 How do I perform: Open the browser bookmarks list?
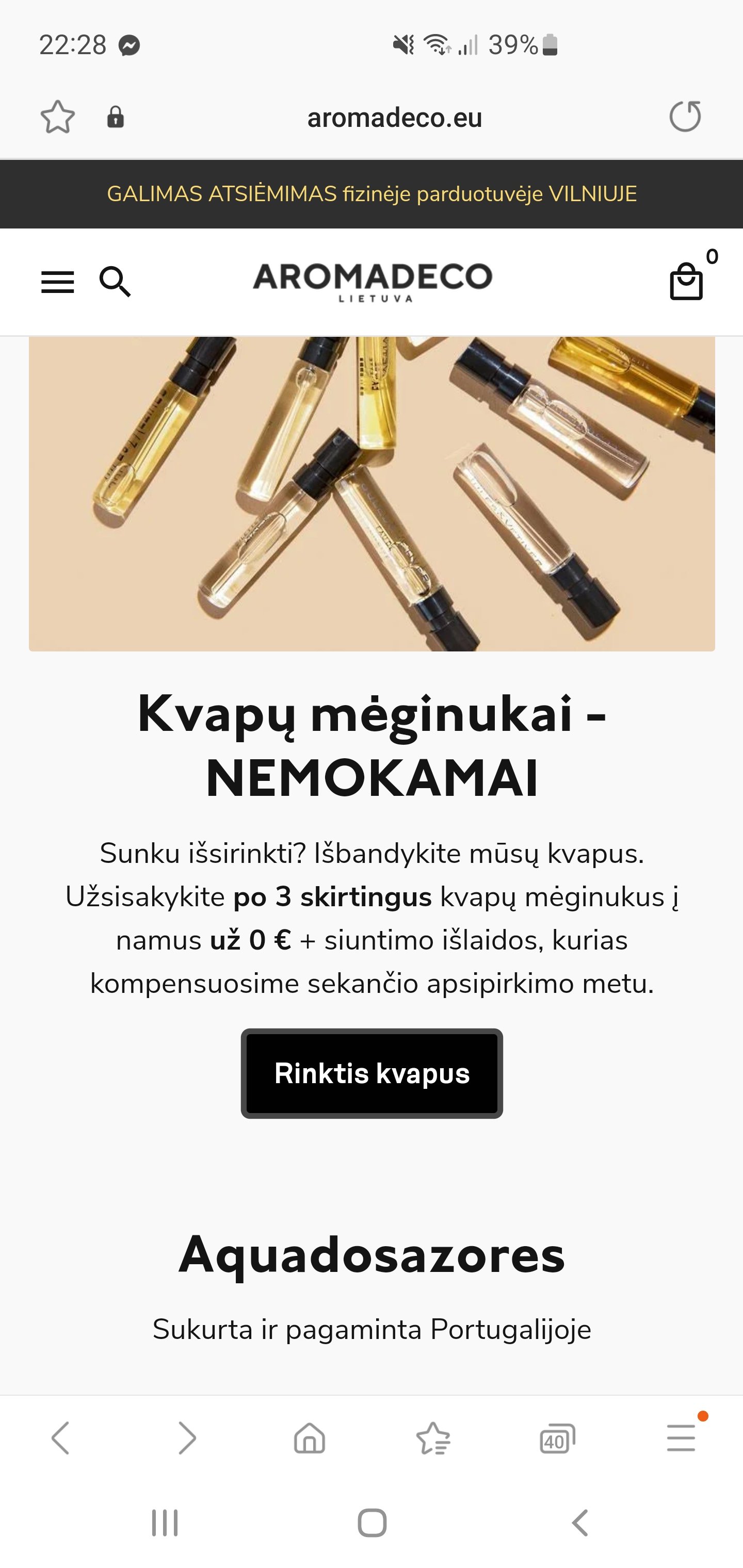[x=433, y=1439]
